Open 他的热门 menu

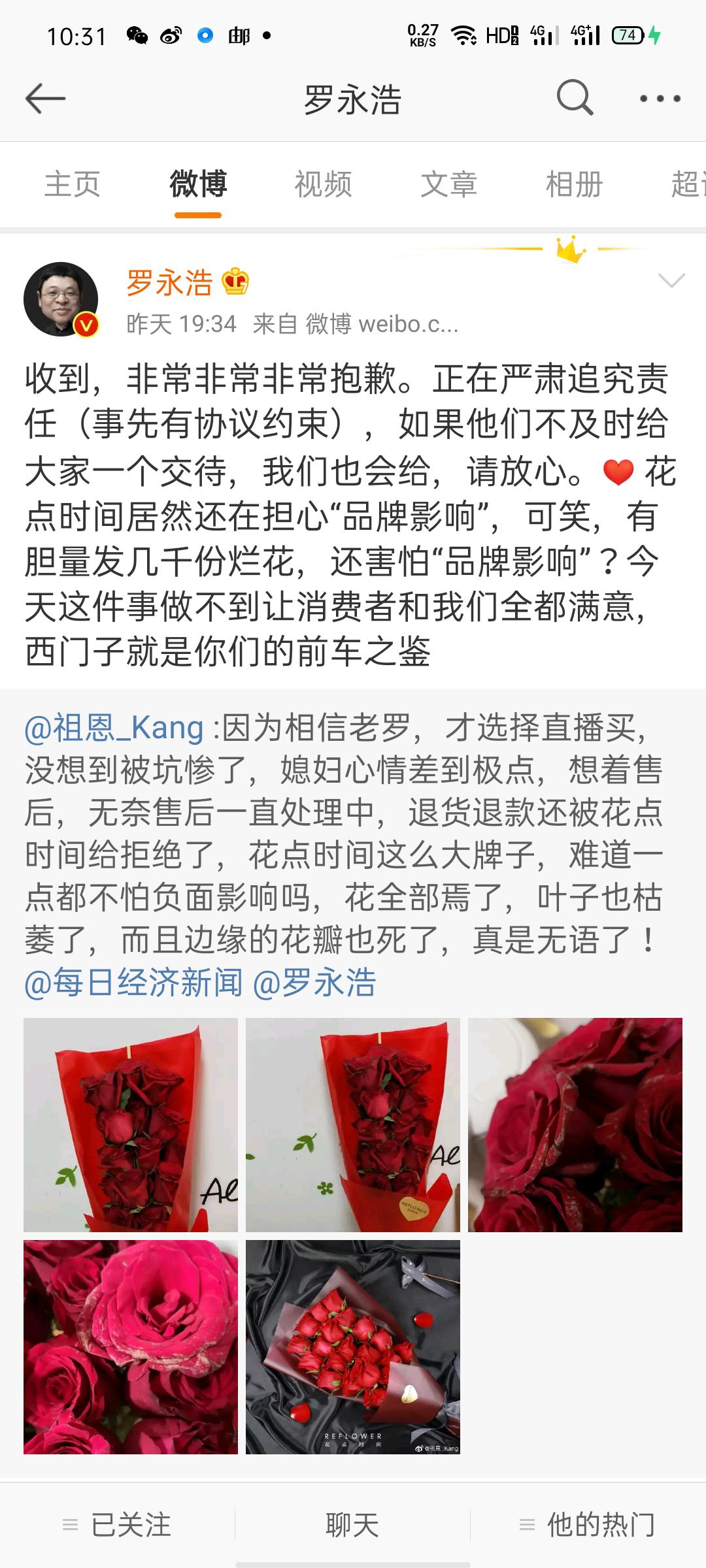(x=588, y=1526)
